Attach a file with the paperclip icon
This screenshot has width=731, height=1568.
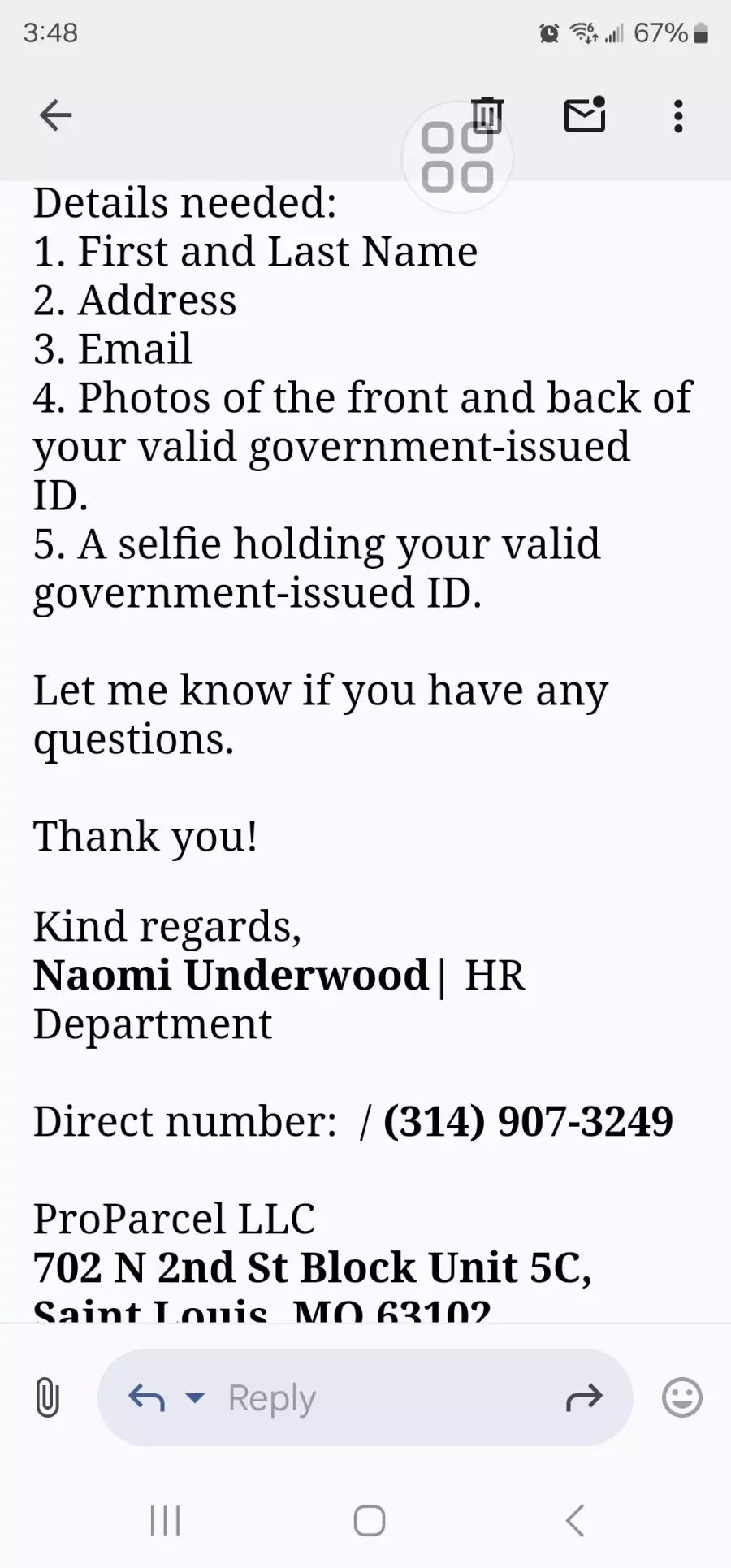pos(48,1397)
